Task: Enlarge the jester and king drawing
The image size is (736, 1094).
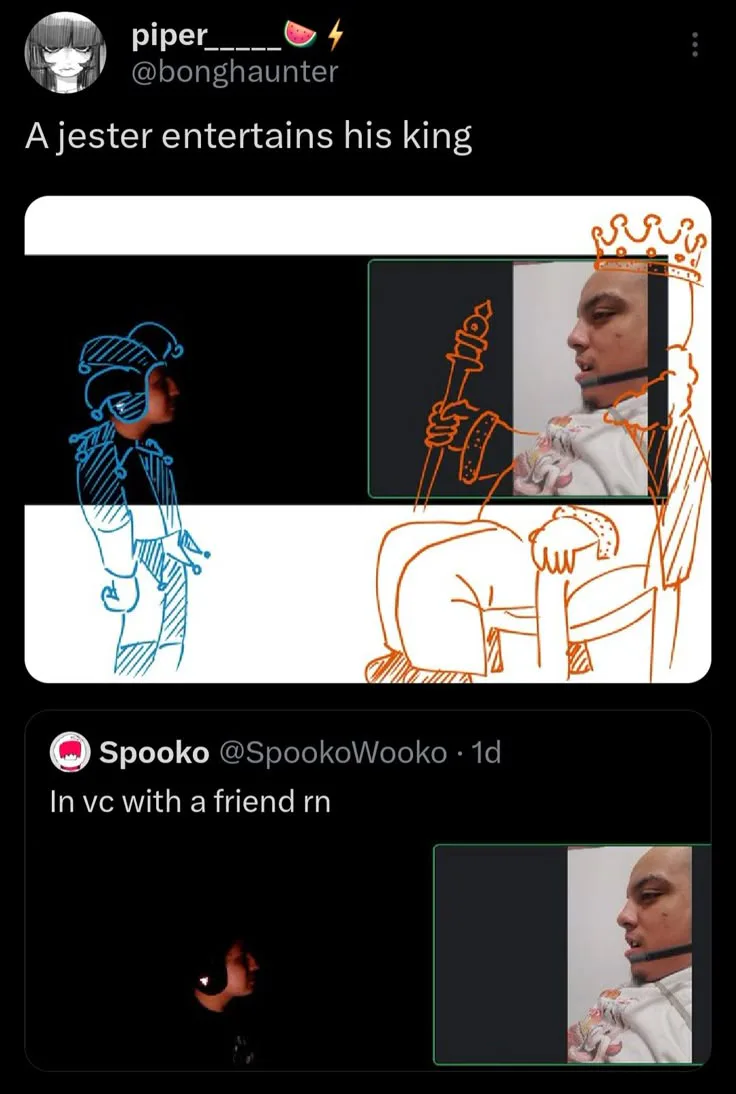Action: point(367,440)
